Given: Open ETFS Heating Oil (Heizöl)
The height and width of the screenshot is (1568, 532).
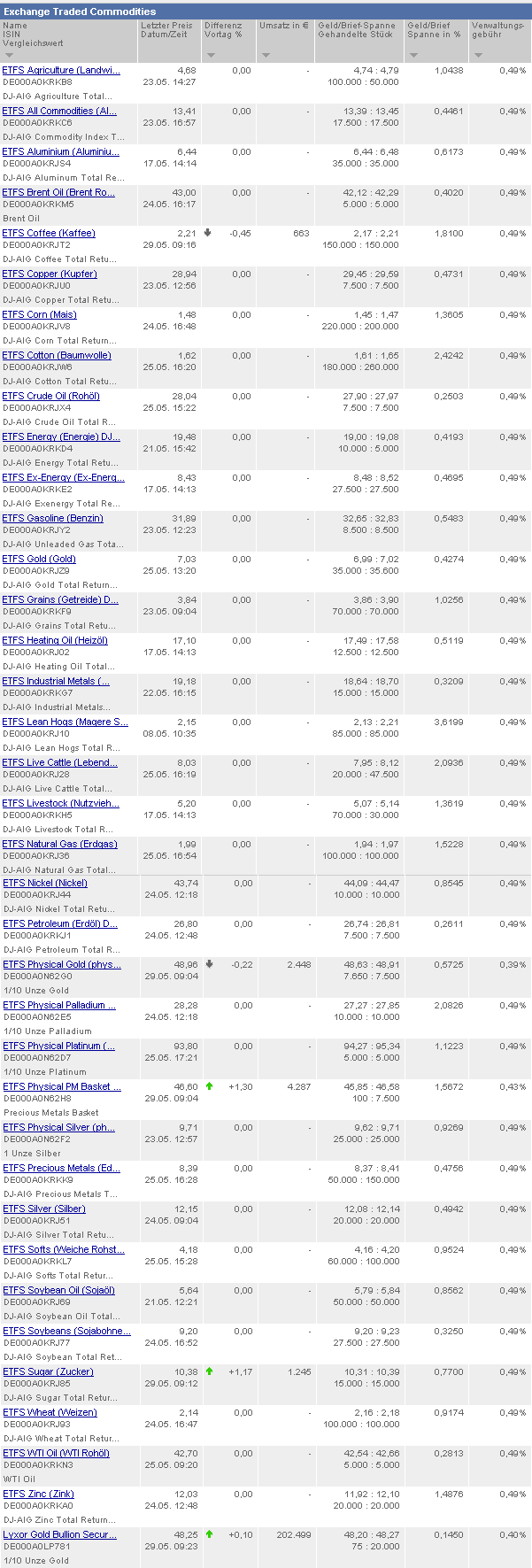Looking at the screenshot, I should pyautogui.click(x=55, y=640).
